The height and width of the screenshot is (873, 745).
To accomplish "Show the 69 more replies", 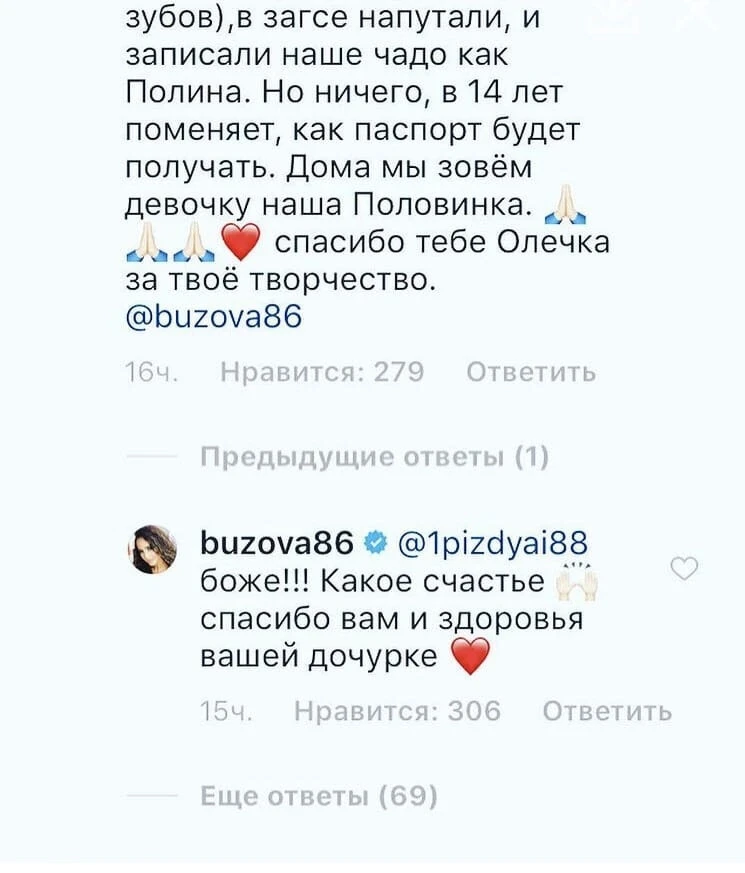I will coord(319,796).
